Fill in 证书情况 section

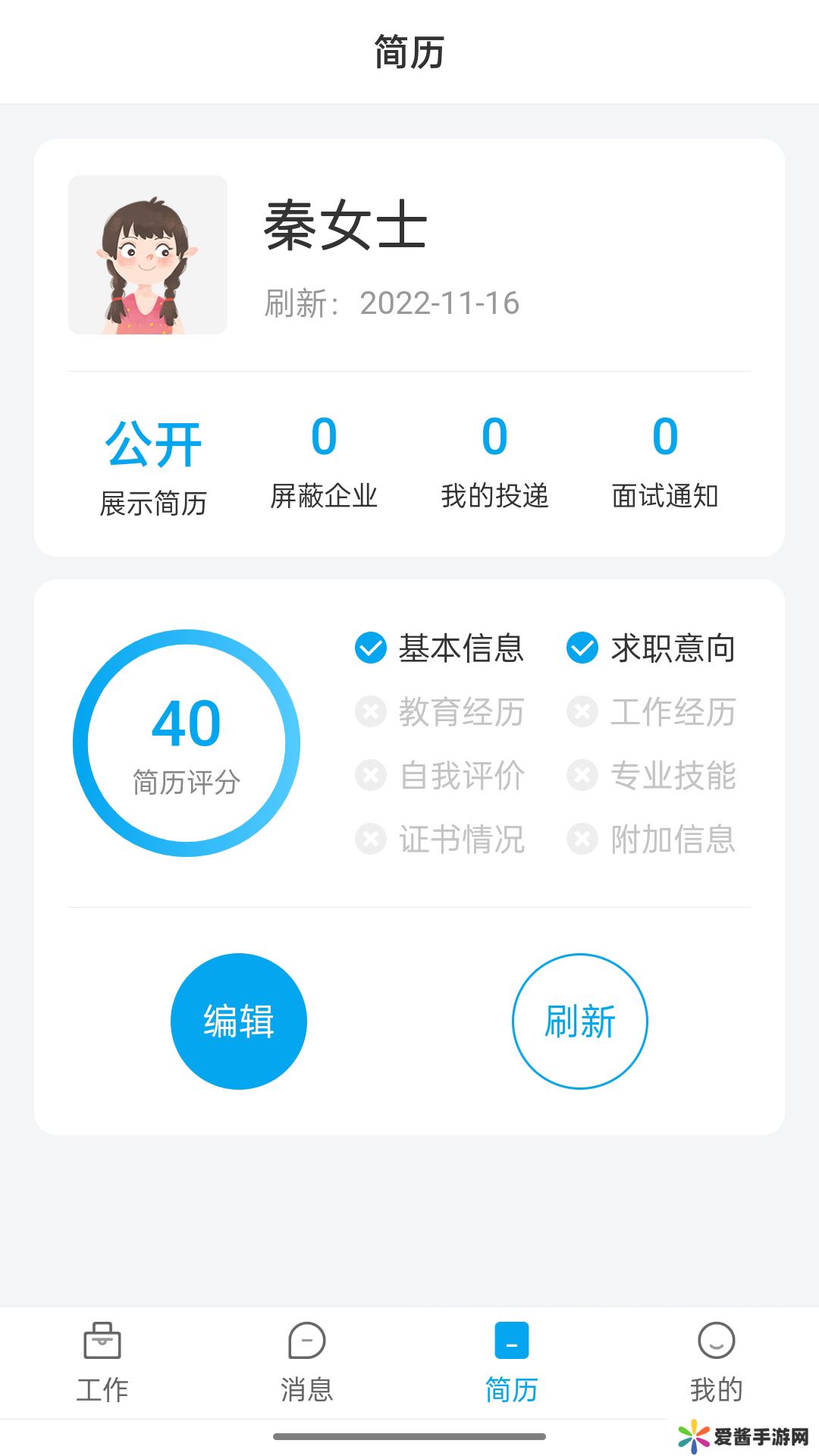click(x=440, y=839)
